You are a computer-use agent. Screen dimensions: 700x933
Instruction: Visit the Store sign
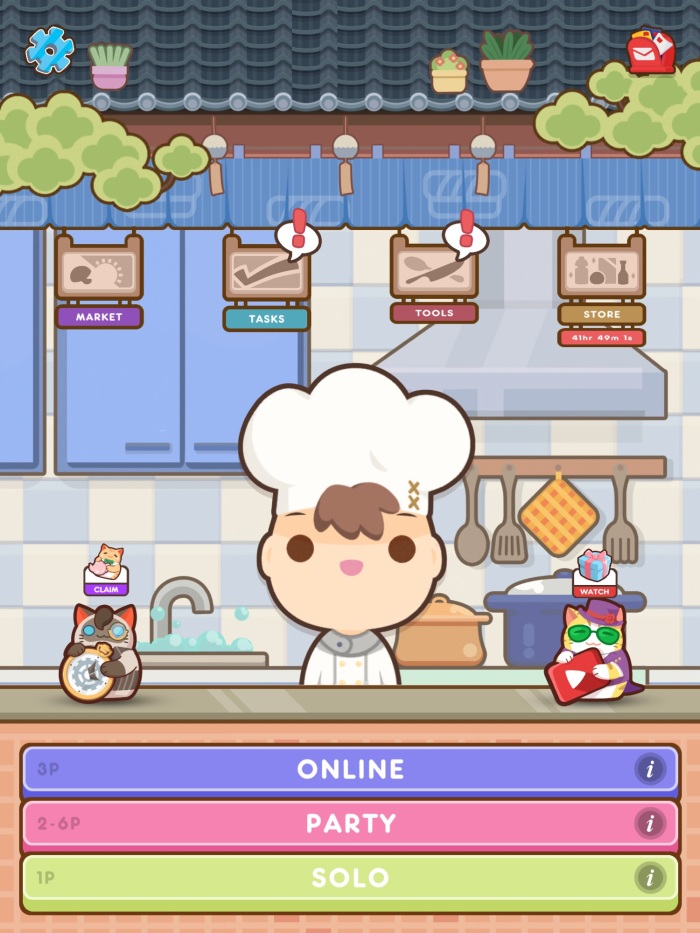(x=601, y=282)
